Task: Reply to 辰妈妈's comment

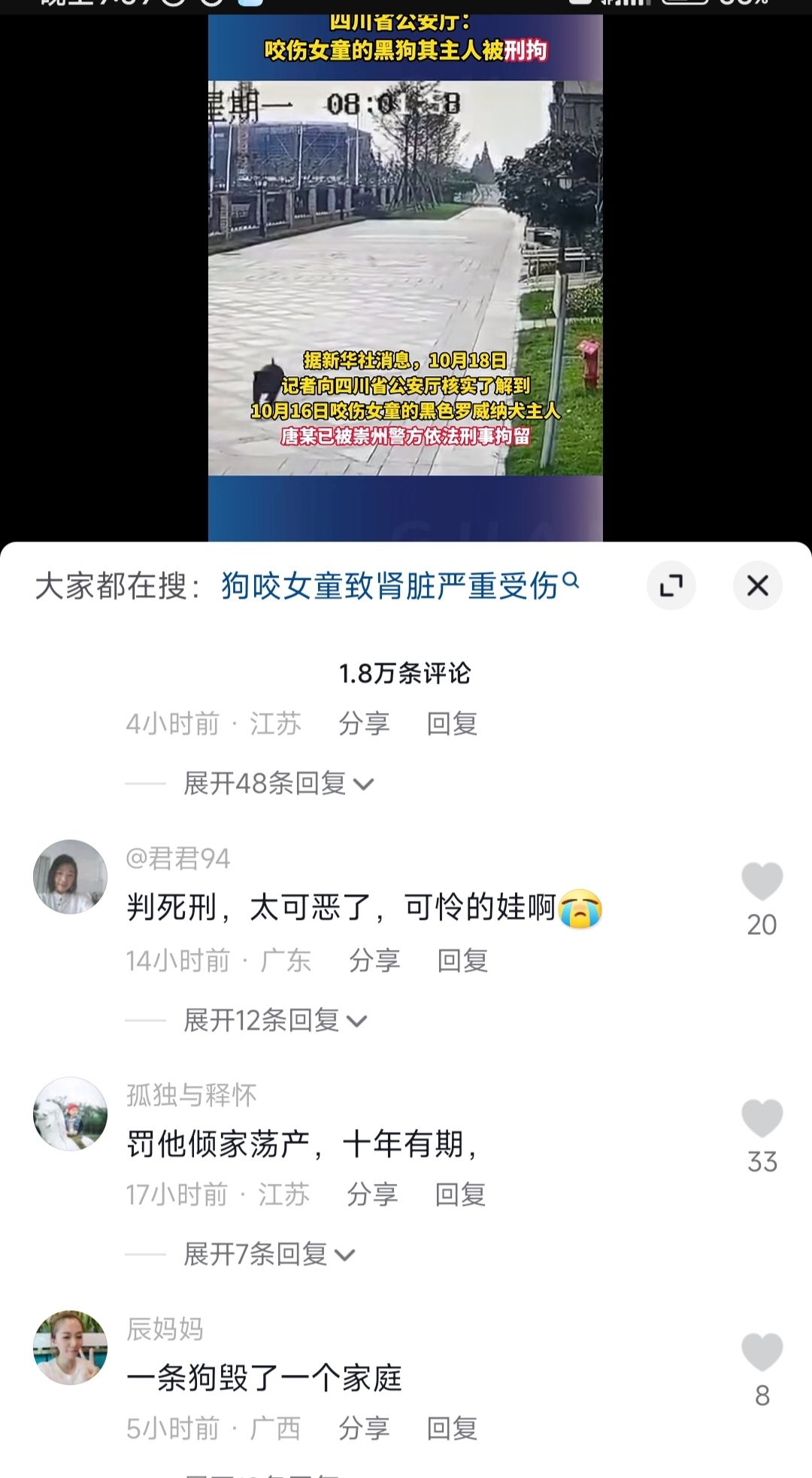Action: [x=452, y=1428]
